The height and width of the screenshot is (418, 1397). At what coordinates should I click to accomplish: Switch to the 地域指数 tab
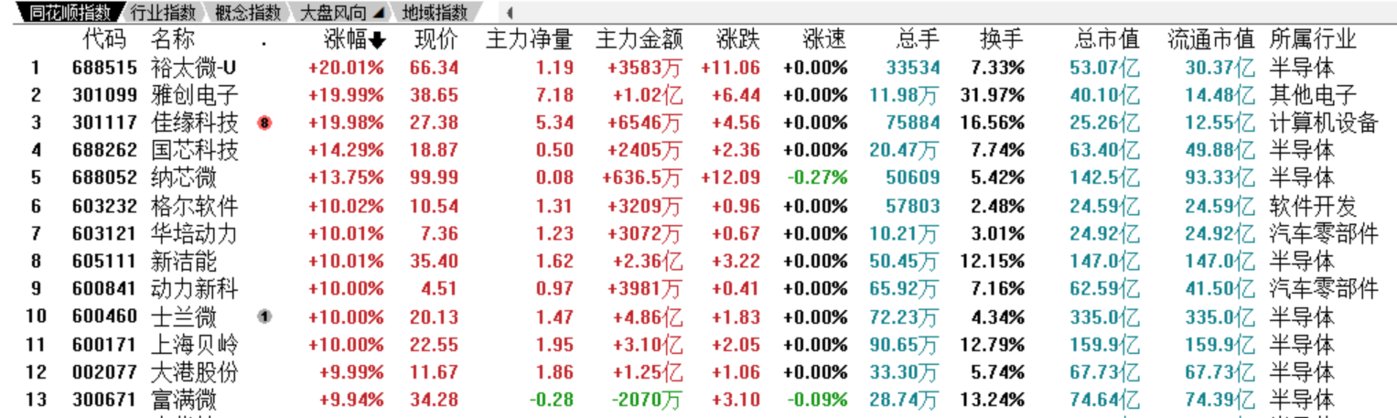(x=433, y=13)
